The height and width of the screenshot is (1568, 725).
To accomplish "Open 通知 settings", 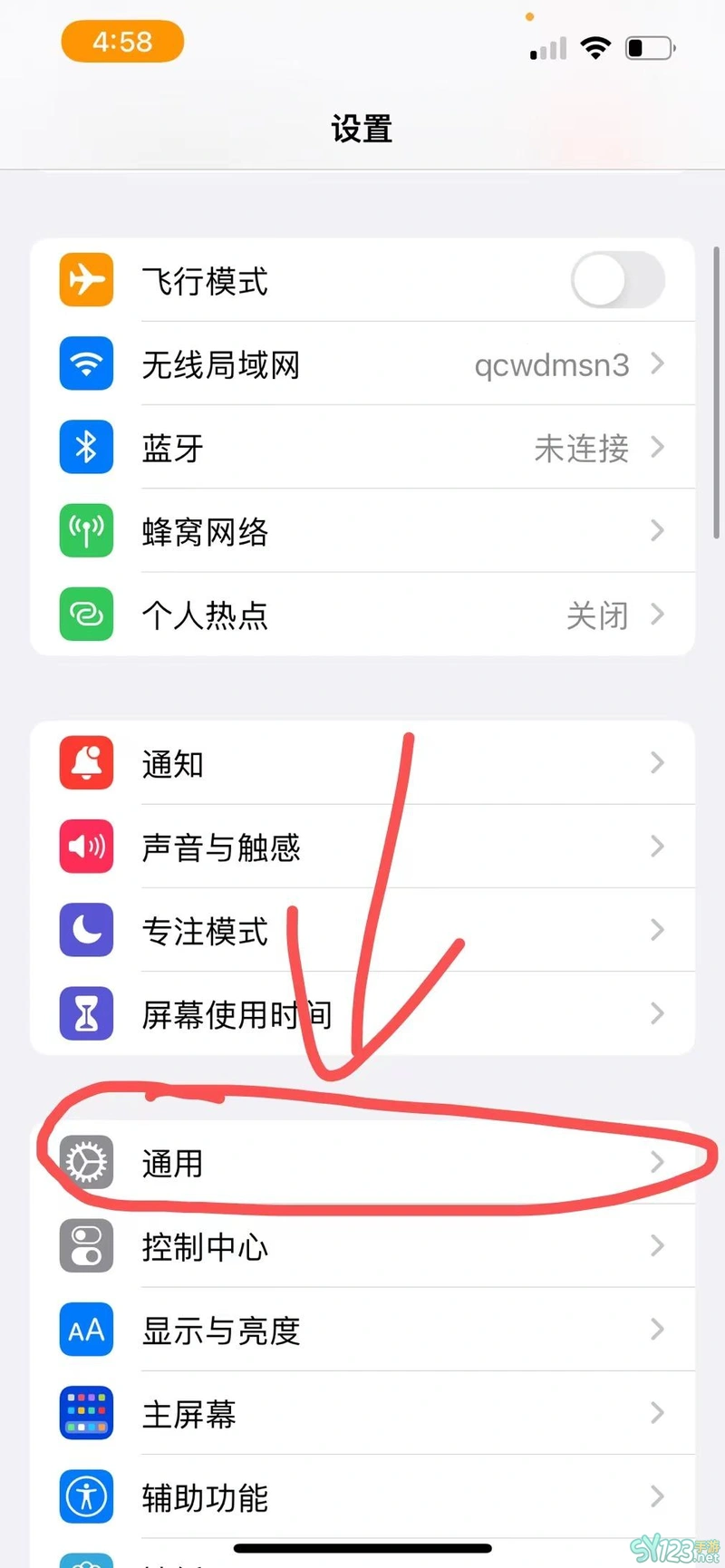I will 362,763.
